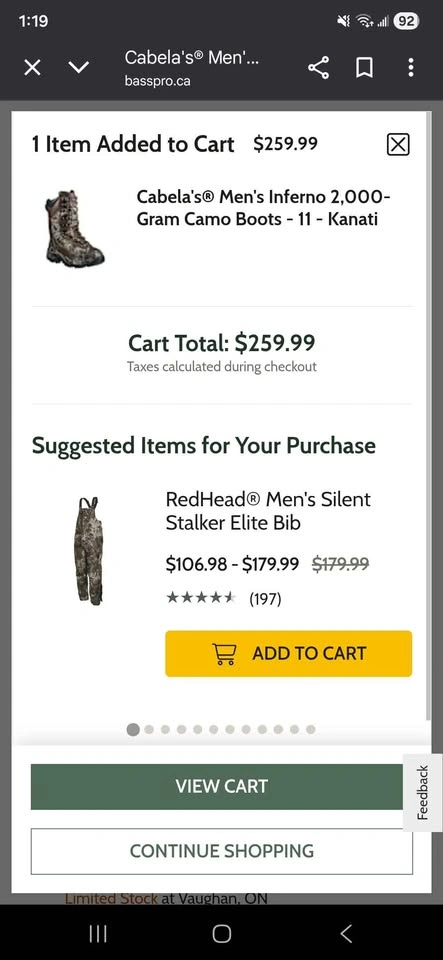Open the Feedback side tab
The height and width of the screenshot is (960, 443).
(422, 792)
